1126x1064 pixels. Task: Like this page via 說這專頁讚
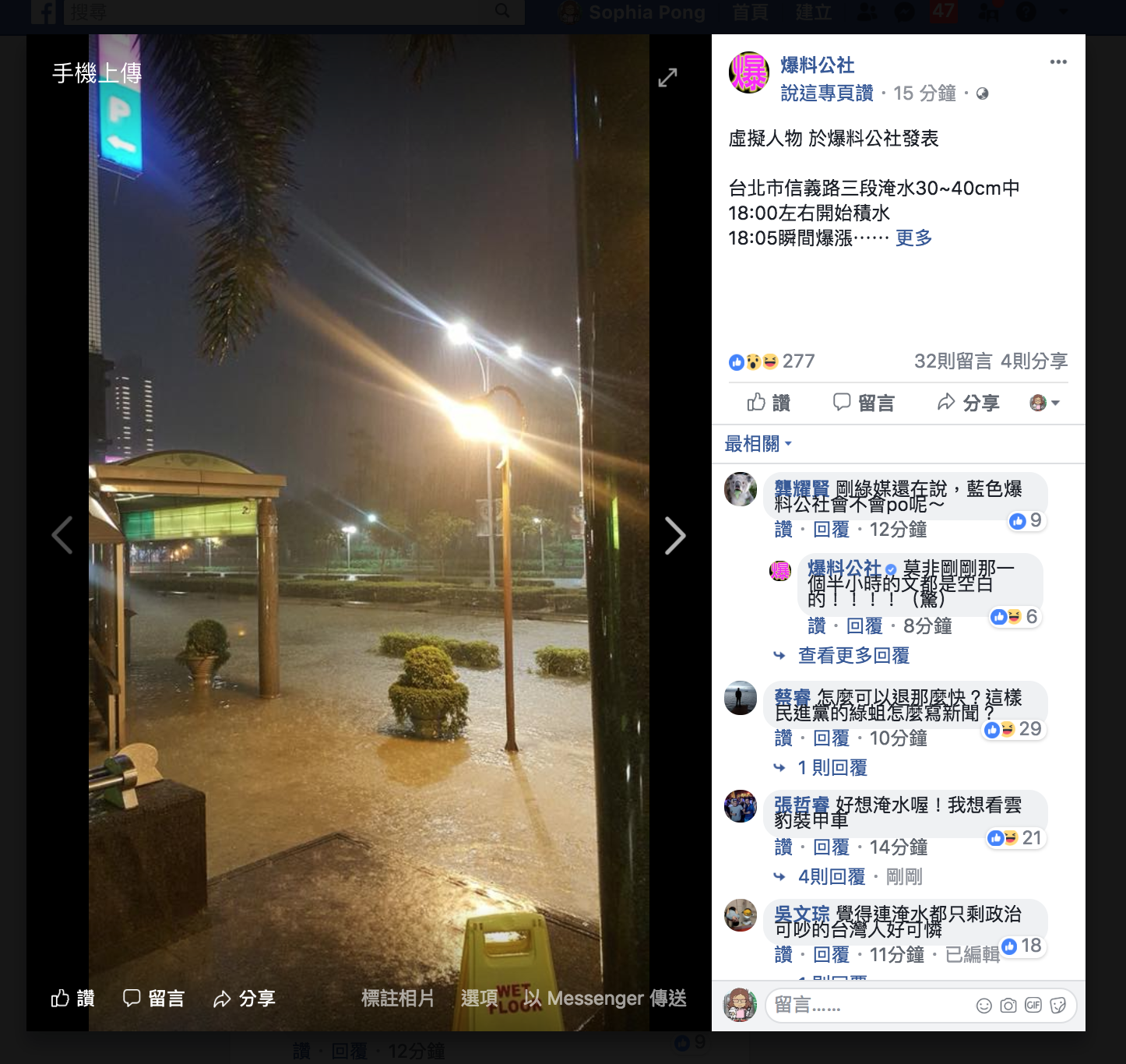coord(827,93)
